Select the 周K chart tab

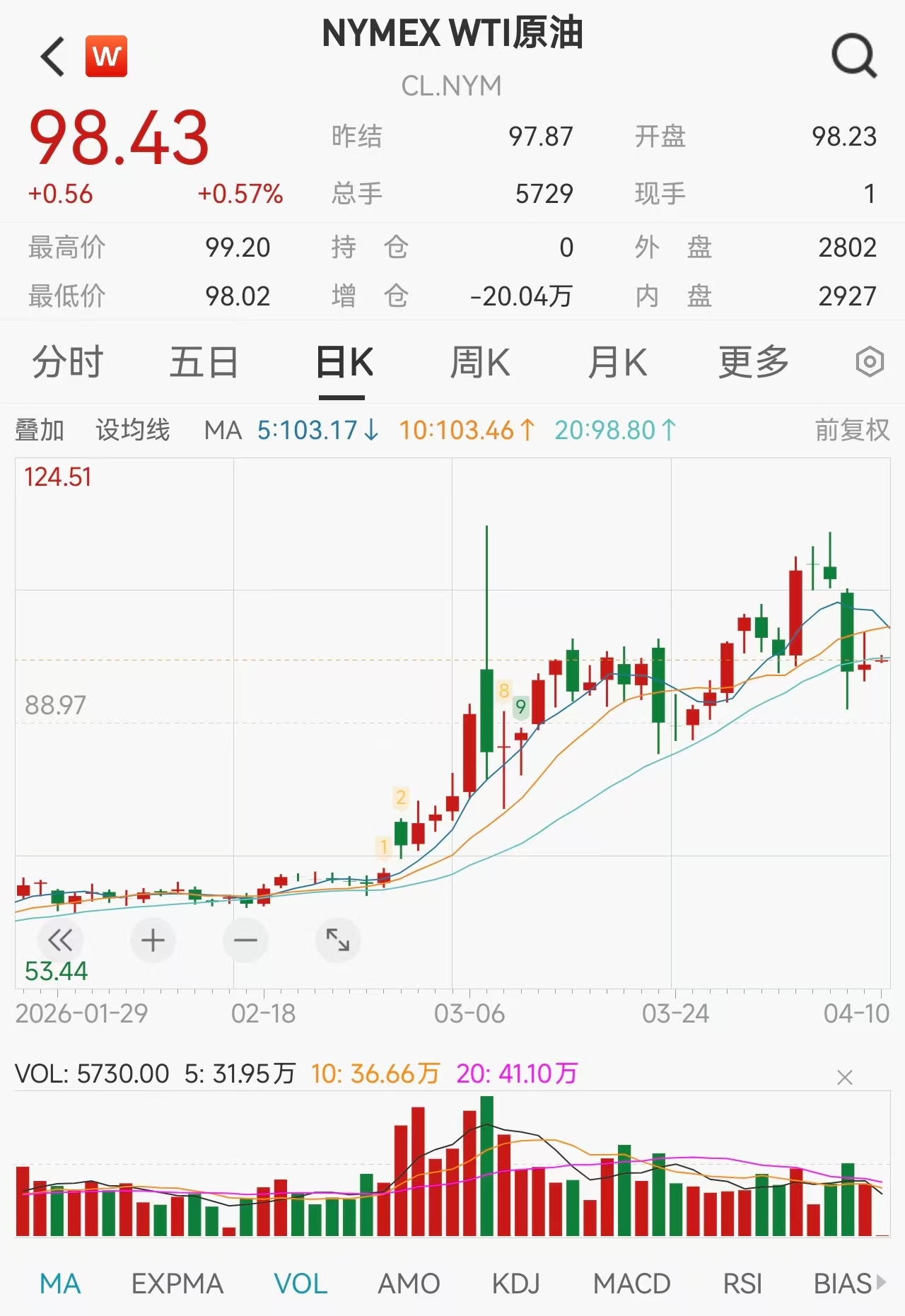point(479,363)
